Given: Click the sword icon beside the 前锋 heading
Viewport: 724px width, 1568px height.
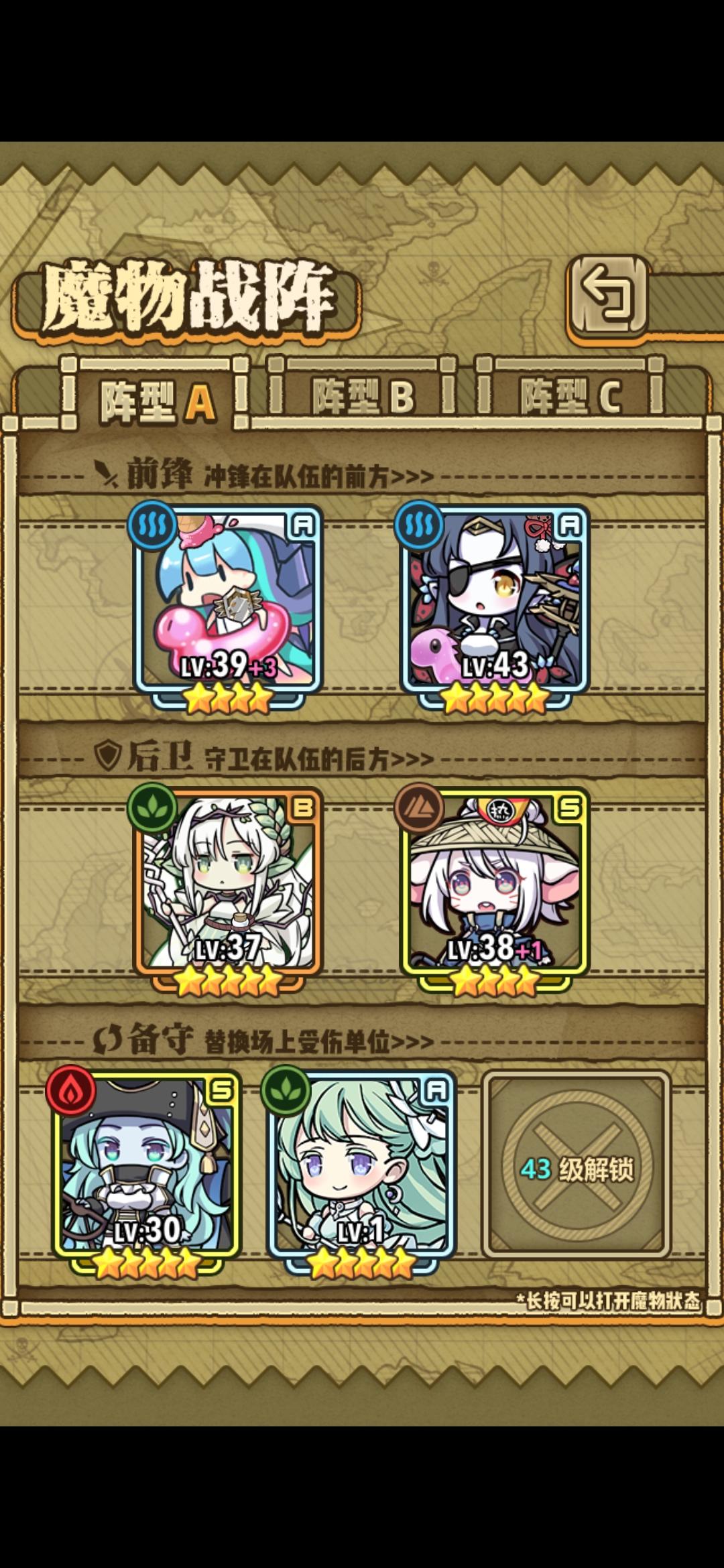Looking at the screenshot, I should pos(107,472).
